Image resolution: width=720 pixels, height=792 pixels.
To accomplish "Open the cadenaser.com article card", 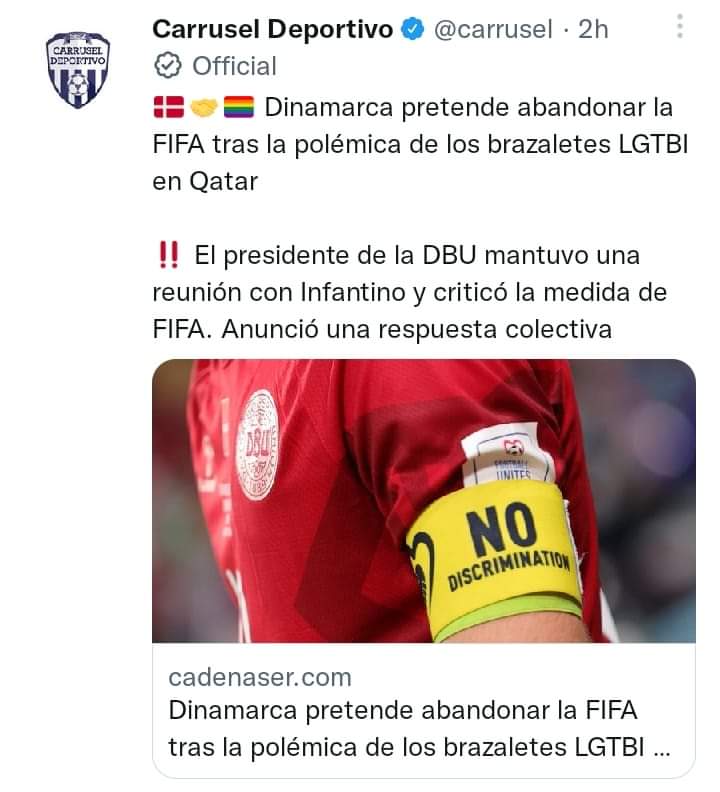I will pos(423,566).
